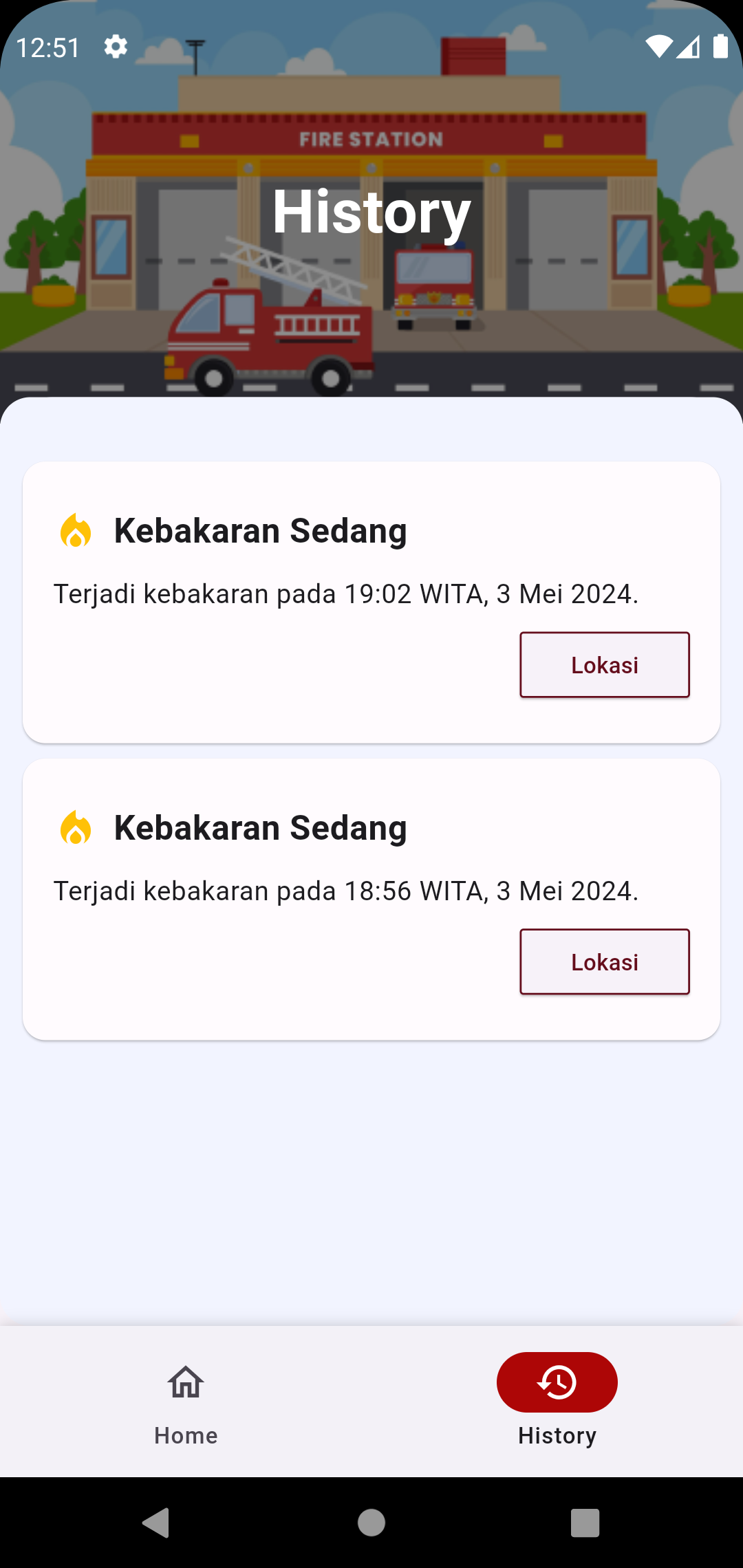
Task: Go back using the system back button
Action: (x=156, y=1523)
